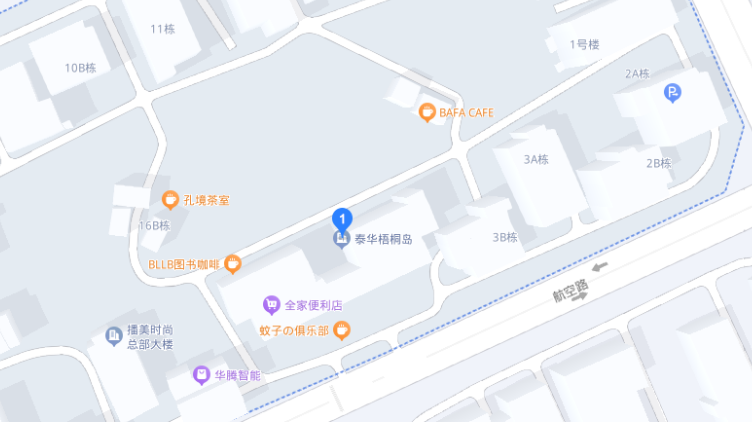Tap the 全家便利店 shop marker
Image resolution: width=752 pixels, height=422 pixels.
pos(271,304)
